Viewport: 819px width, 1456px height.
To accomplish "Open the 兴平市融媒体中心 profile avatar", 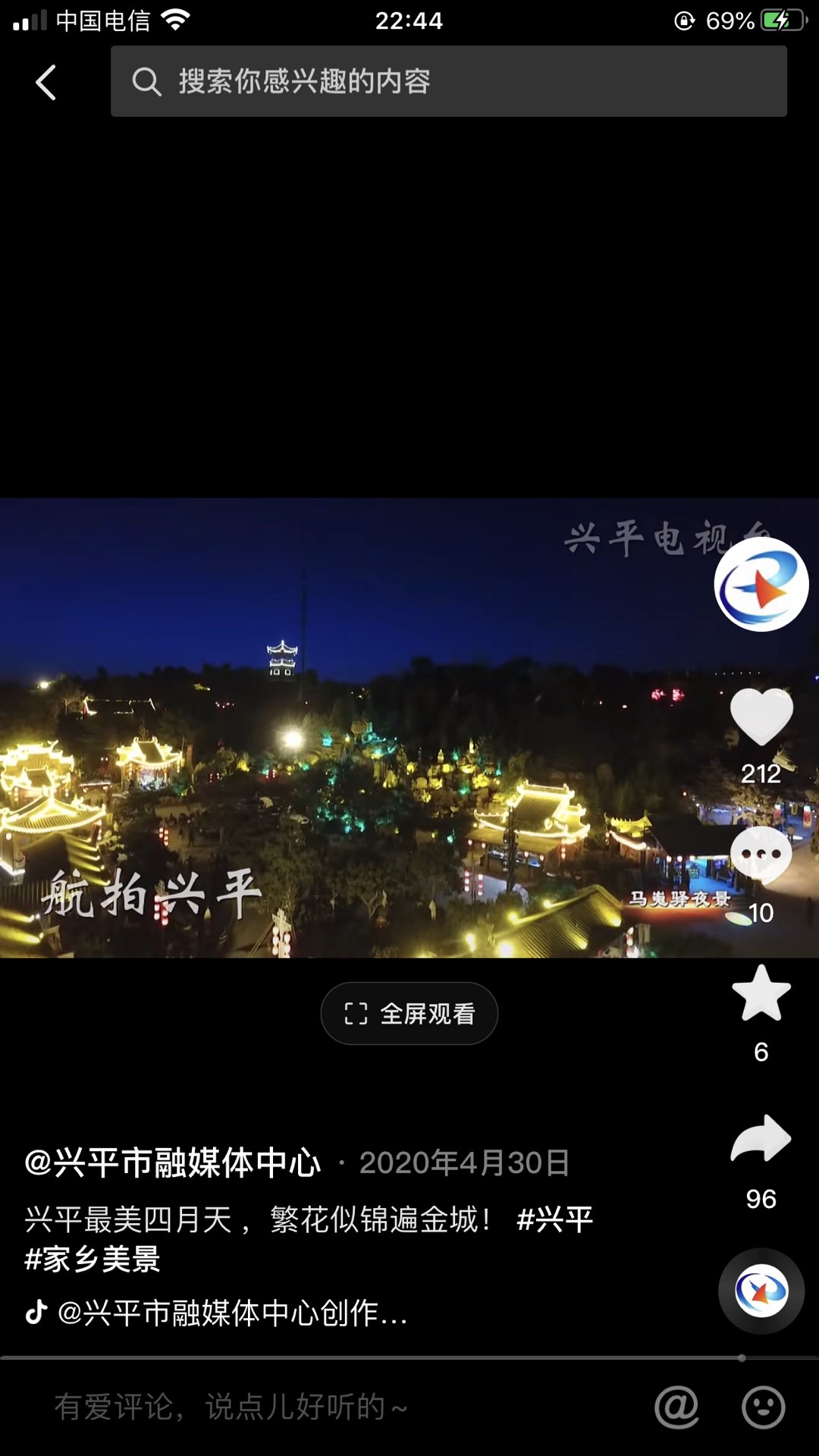I will pos(761,585).
